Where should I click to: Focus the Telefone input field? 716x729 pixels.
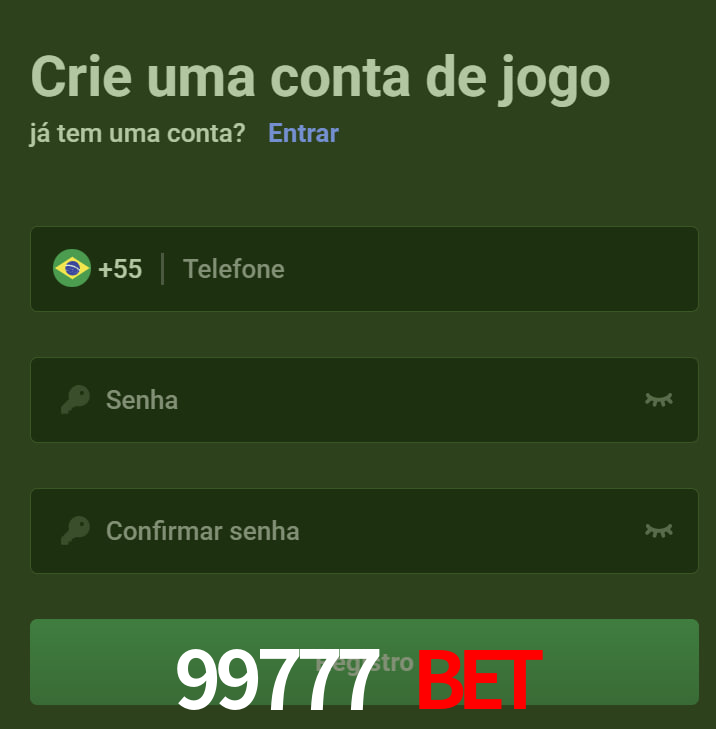[430, 269]
